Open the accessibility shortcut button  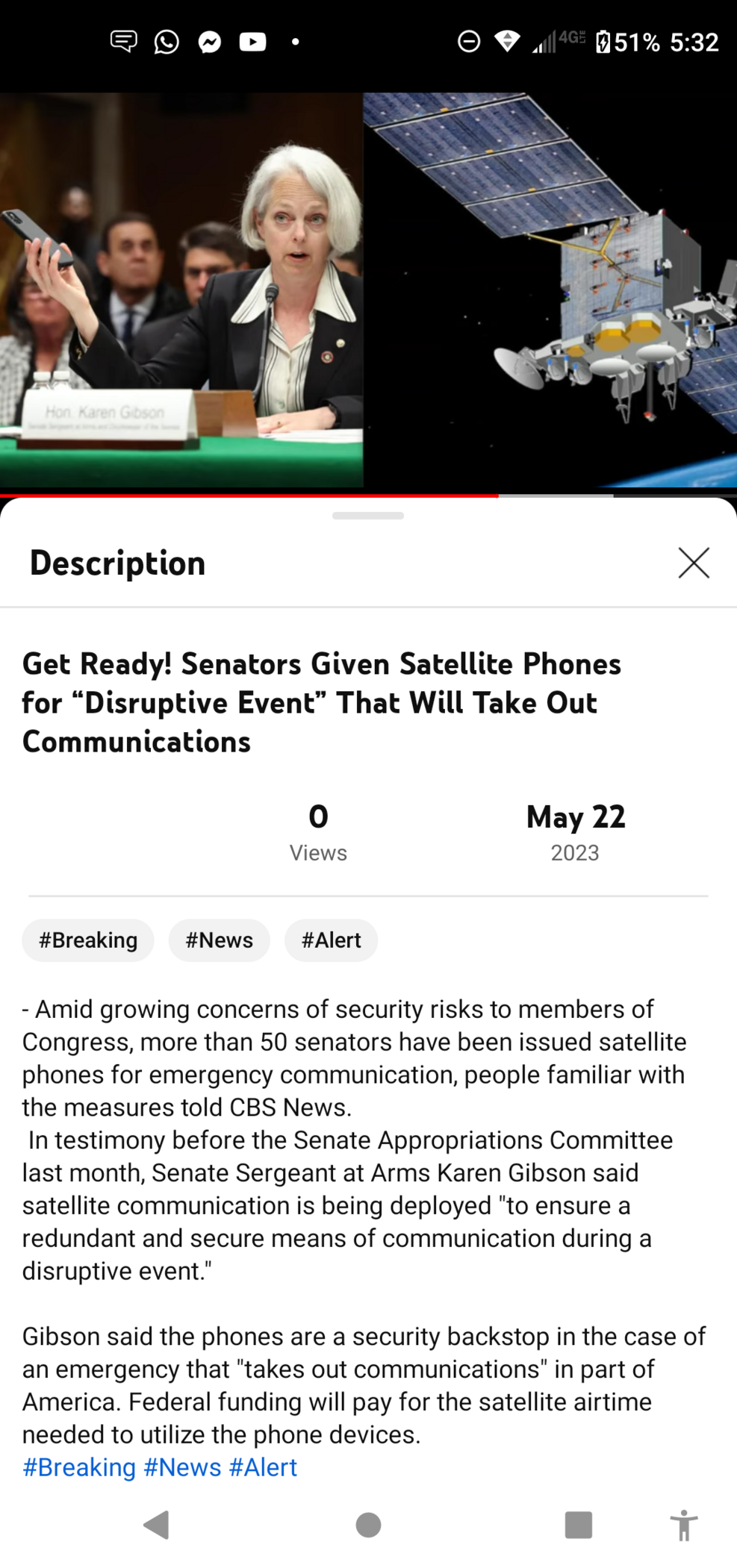click(683, 1525)
